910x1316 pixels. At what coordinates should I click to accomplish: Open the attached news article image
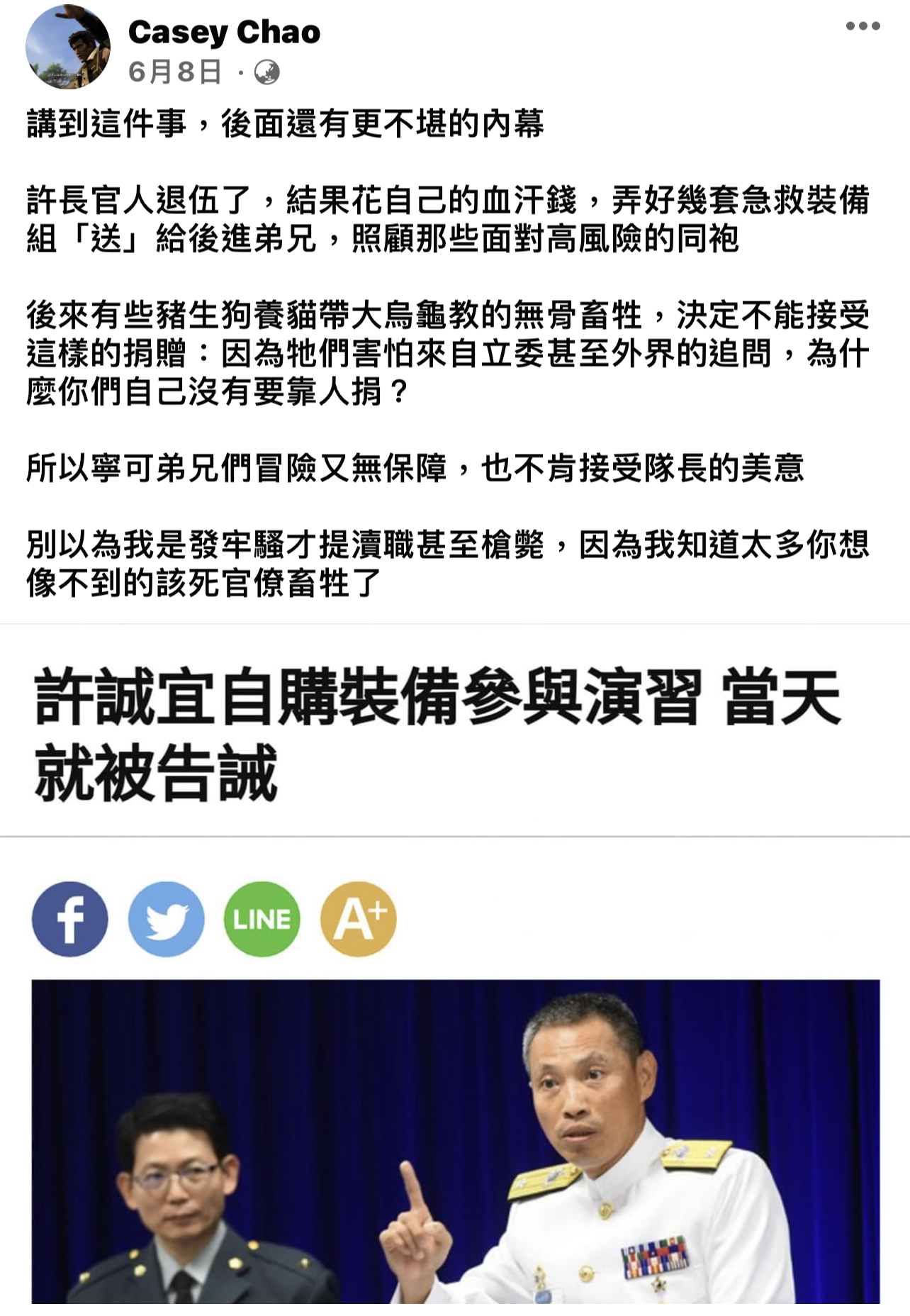pyautogui.click(x=455, y=1140)
